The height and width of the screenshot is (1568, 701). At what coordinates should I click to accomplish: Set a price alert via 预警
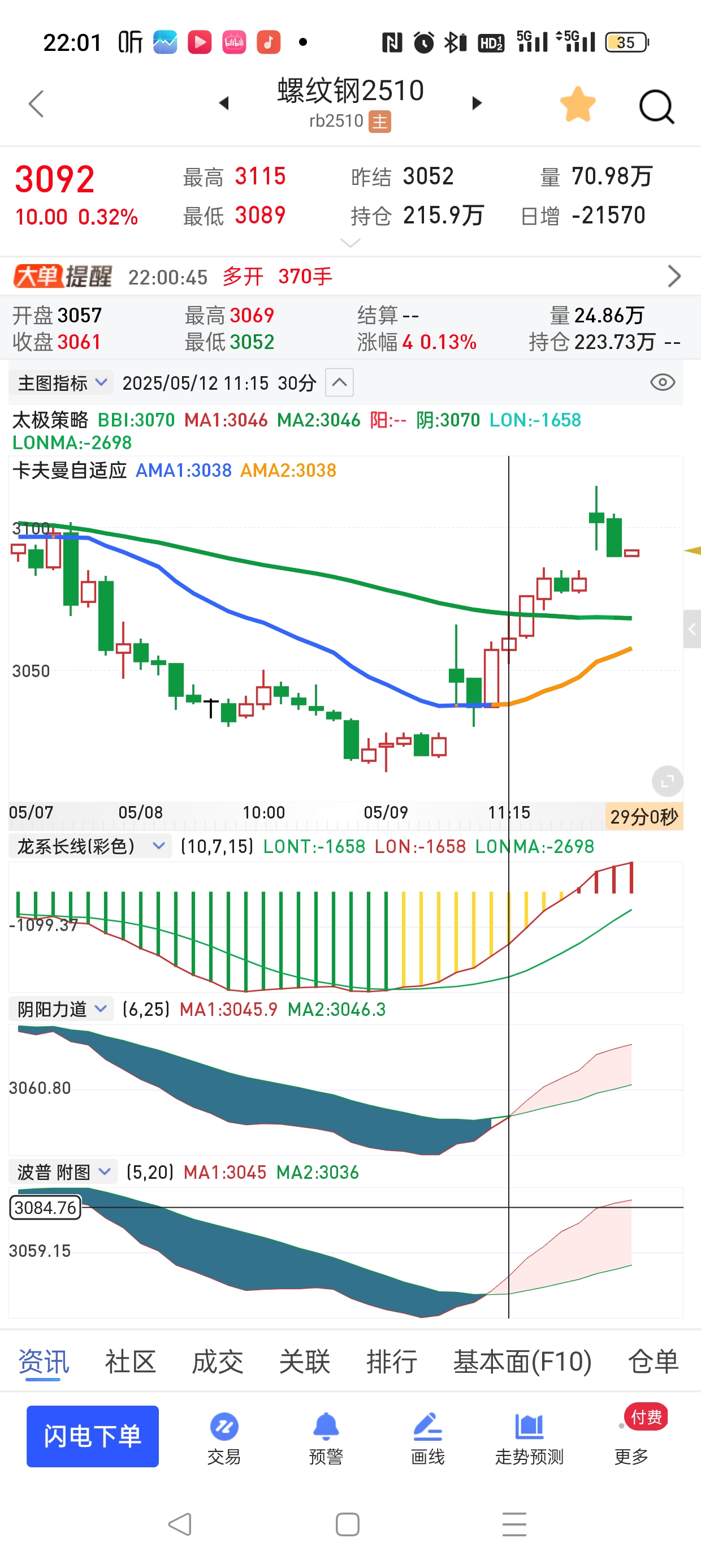click(326, 1438)
